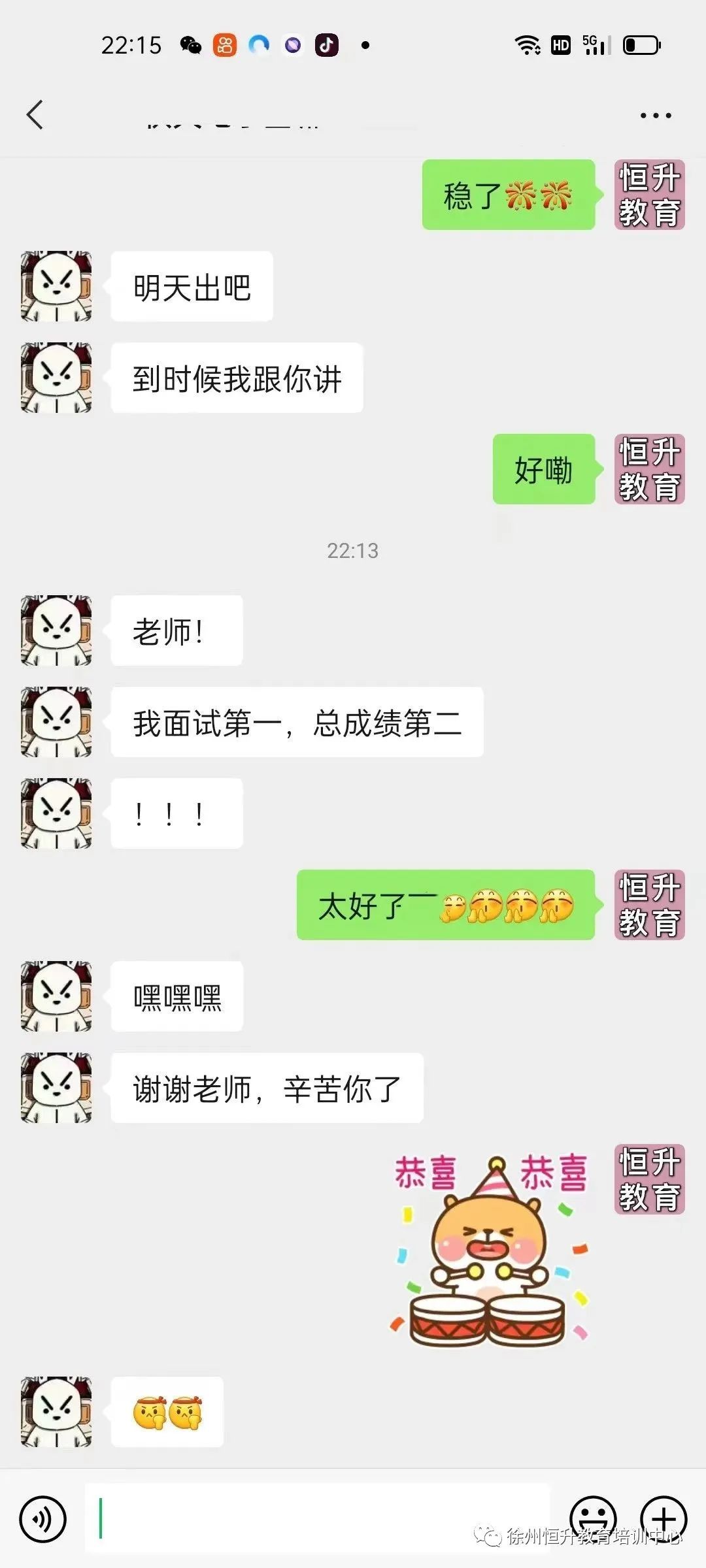Open the chat info overflow menu
This screenshot has width=706, height=1568.
656,116
